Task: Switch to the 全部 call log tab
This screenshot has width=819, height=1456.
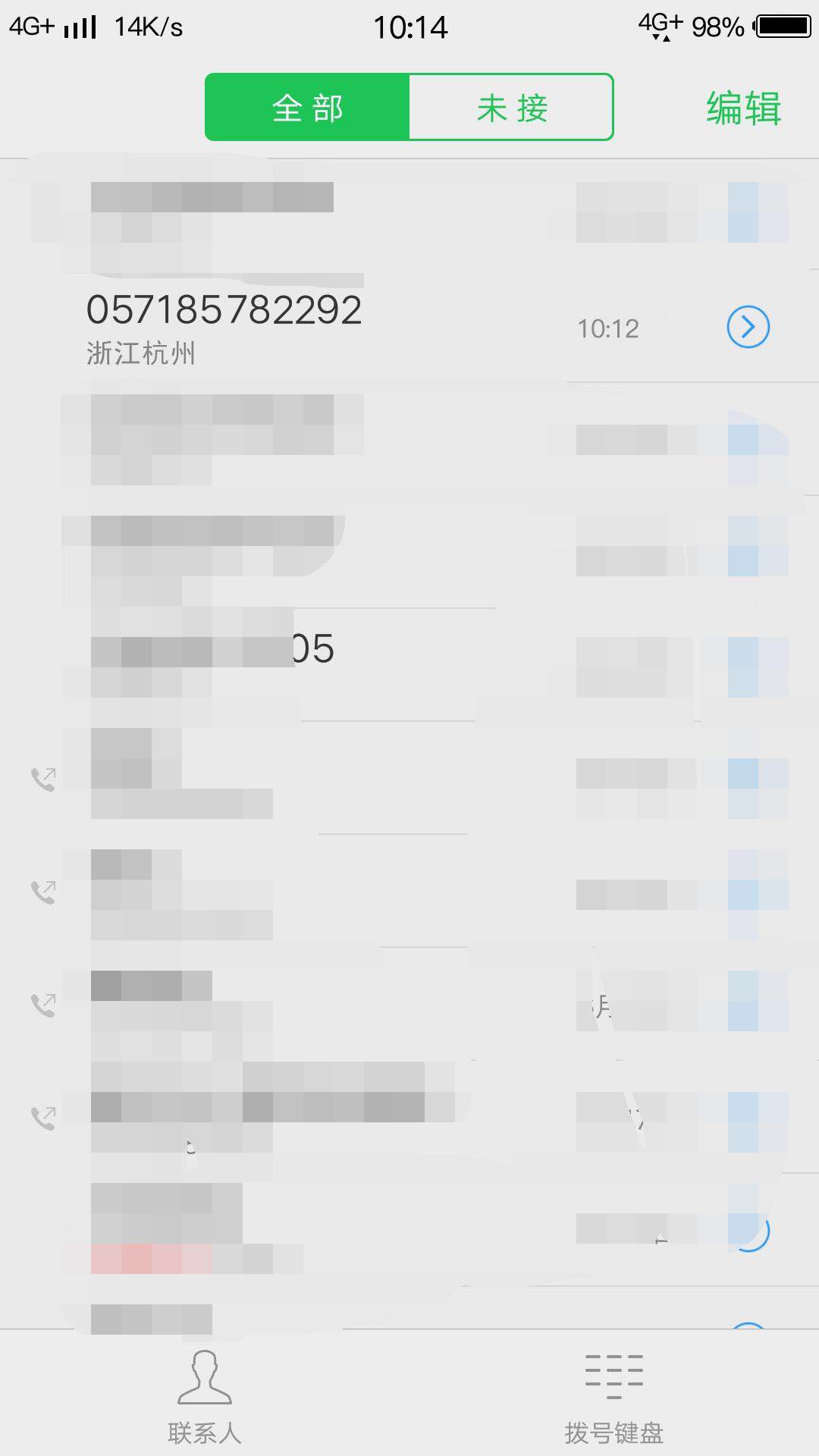Action: point(307,107)
